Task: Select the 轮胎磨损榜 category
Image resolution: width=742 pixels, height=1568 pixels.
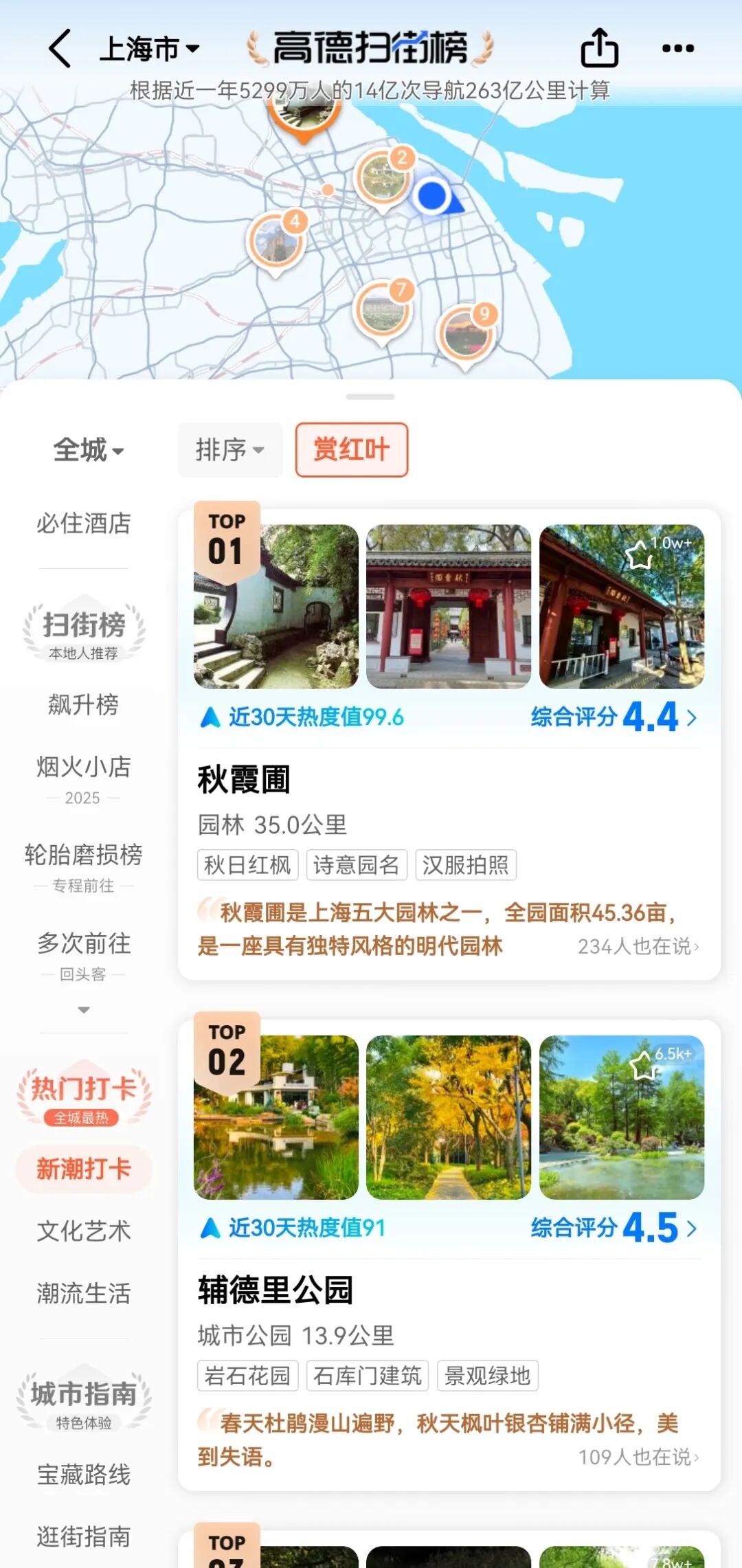Action: pos(83,866)
